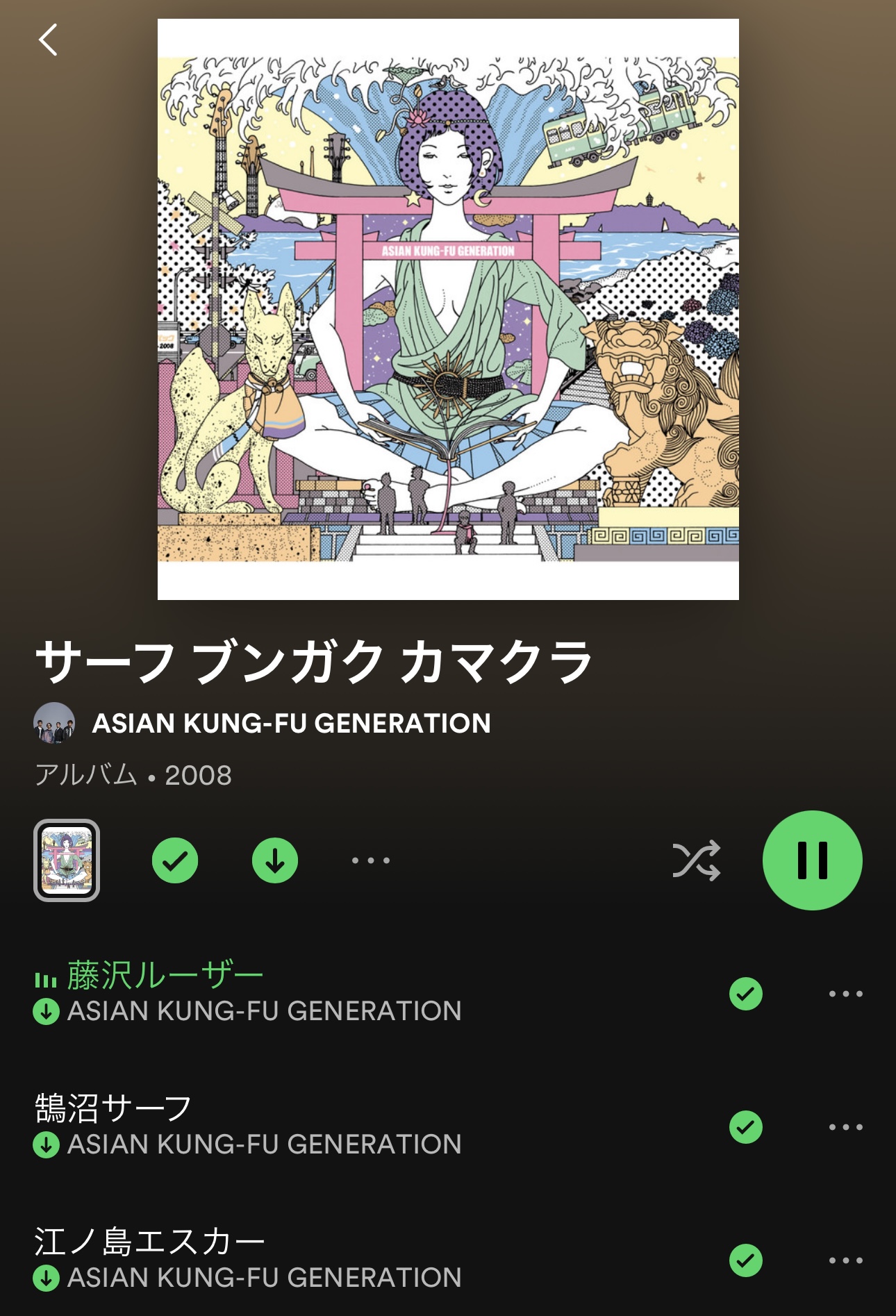Go back using the top-left arrow
Image resolution: width=896 pixels, height=1316 pixels.
(48, 40)
